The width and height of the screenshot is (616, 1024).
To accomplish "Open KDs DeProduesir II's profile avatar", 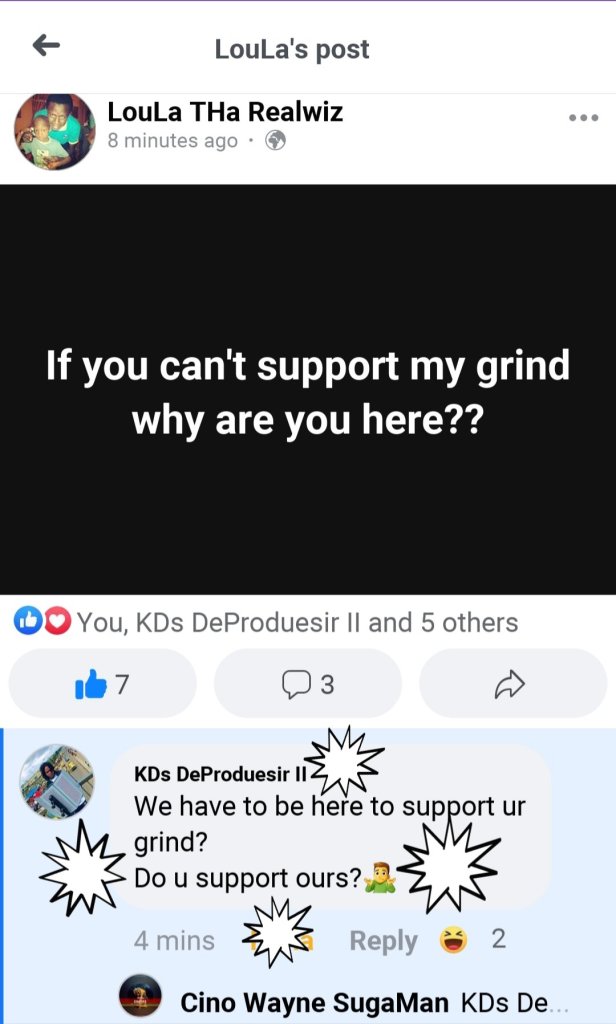I will click(x=57, y=781).
